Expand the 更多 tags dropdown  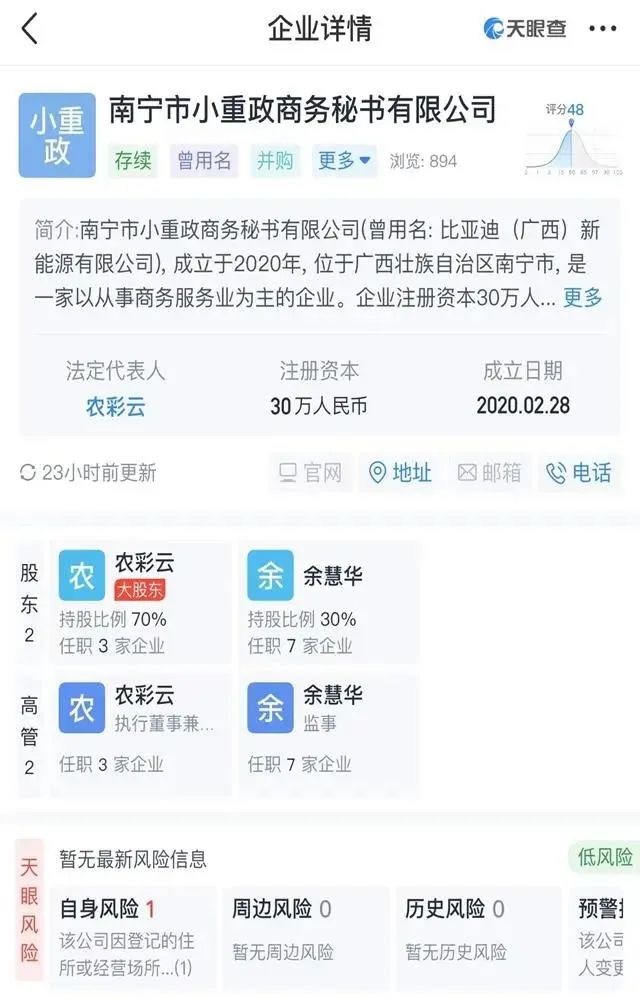point(344,160)
